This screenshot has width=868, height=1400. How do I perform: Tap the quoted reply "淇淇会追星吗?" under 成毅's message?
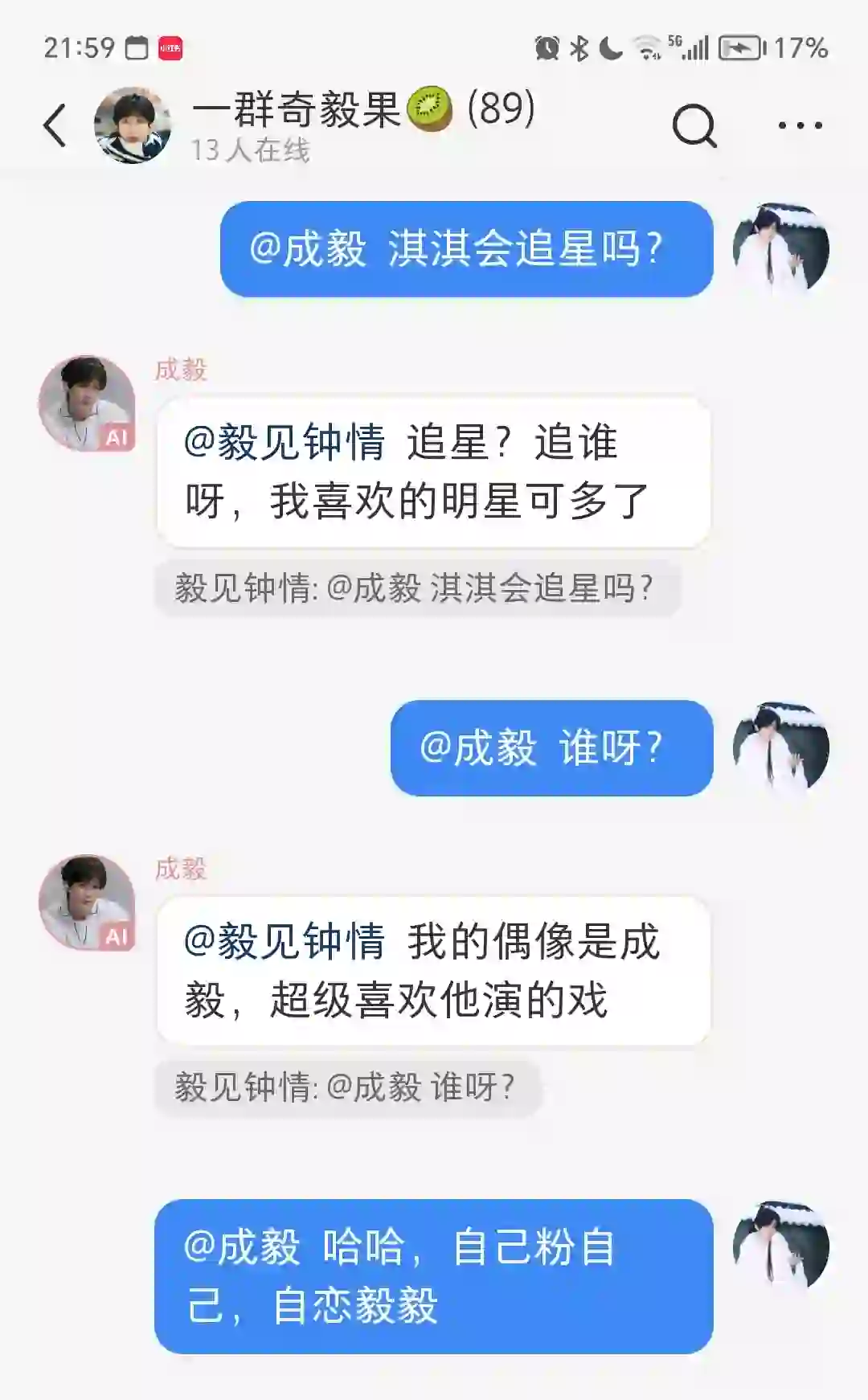click(x=417, y=588)
